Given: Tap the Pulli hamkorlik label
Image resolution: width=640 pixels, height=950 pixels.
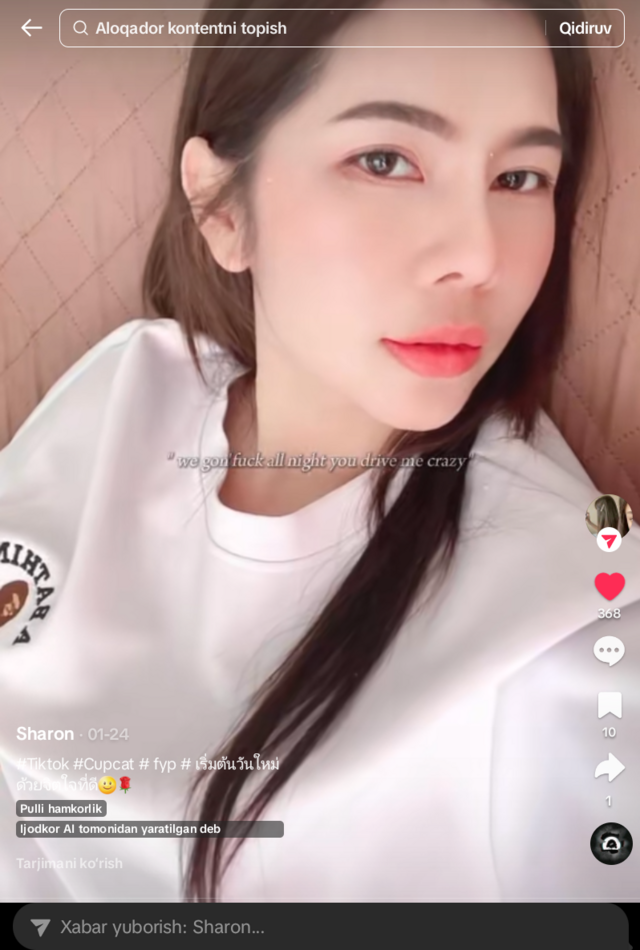Looking at the screenshot, I should coord(61,808).
